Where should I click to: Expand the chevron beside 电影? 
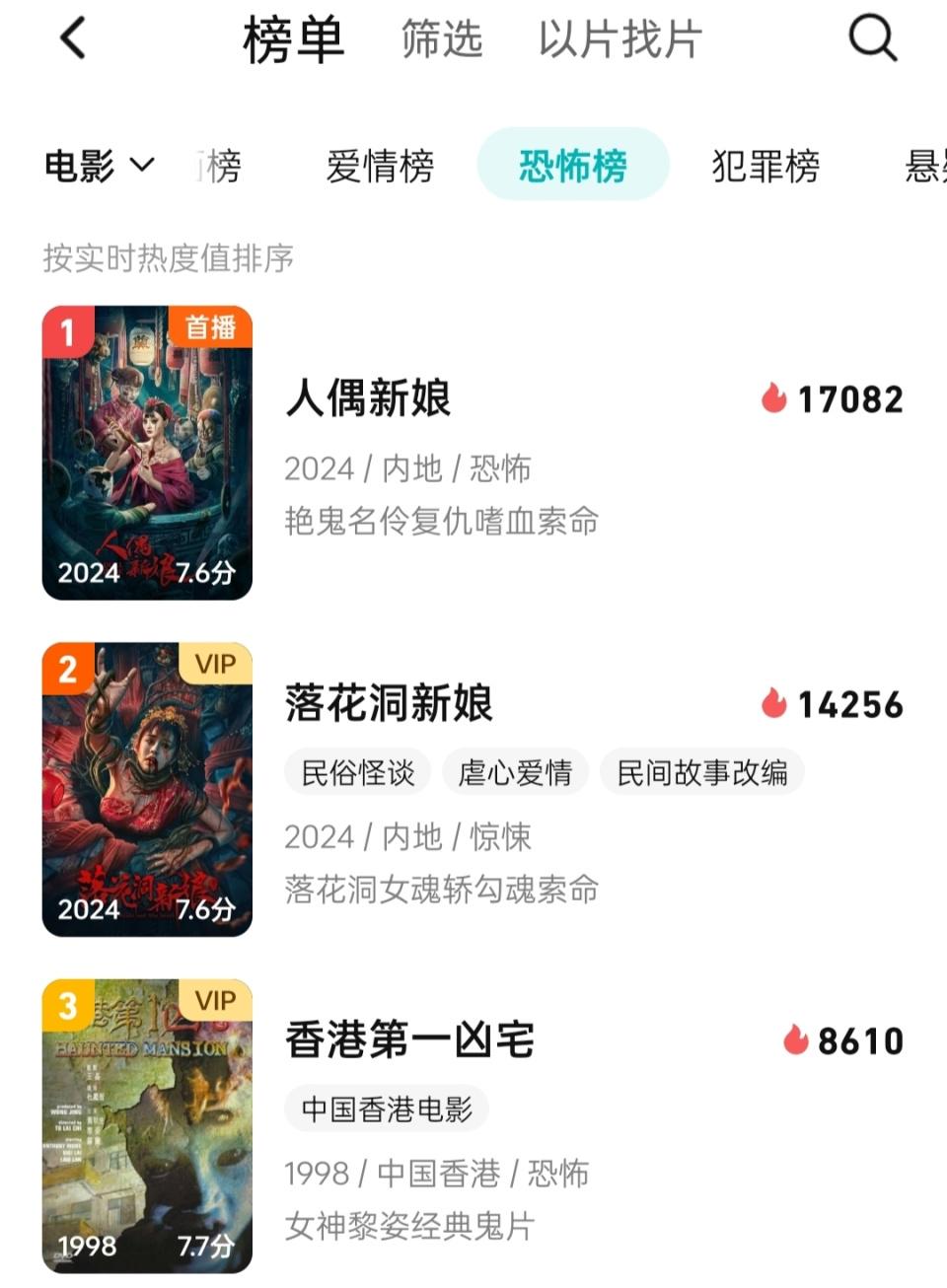pos(142,168)
